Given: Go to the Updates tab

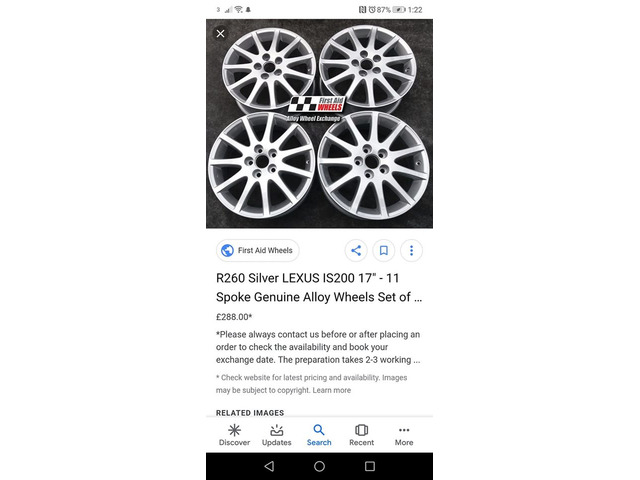Looking at the screenshot, I should coord(277,434).
